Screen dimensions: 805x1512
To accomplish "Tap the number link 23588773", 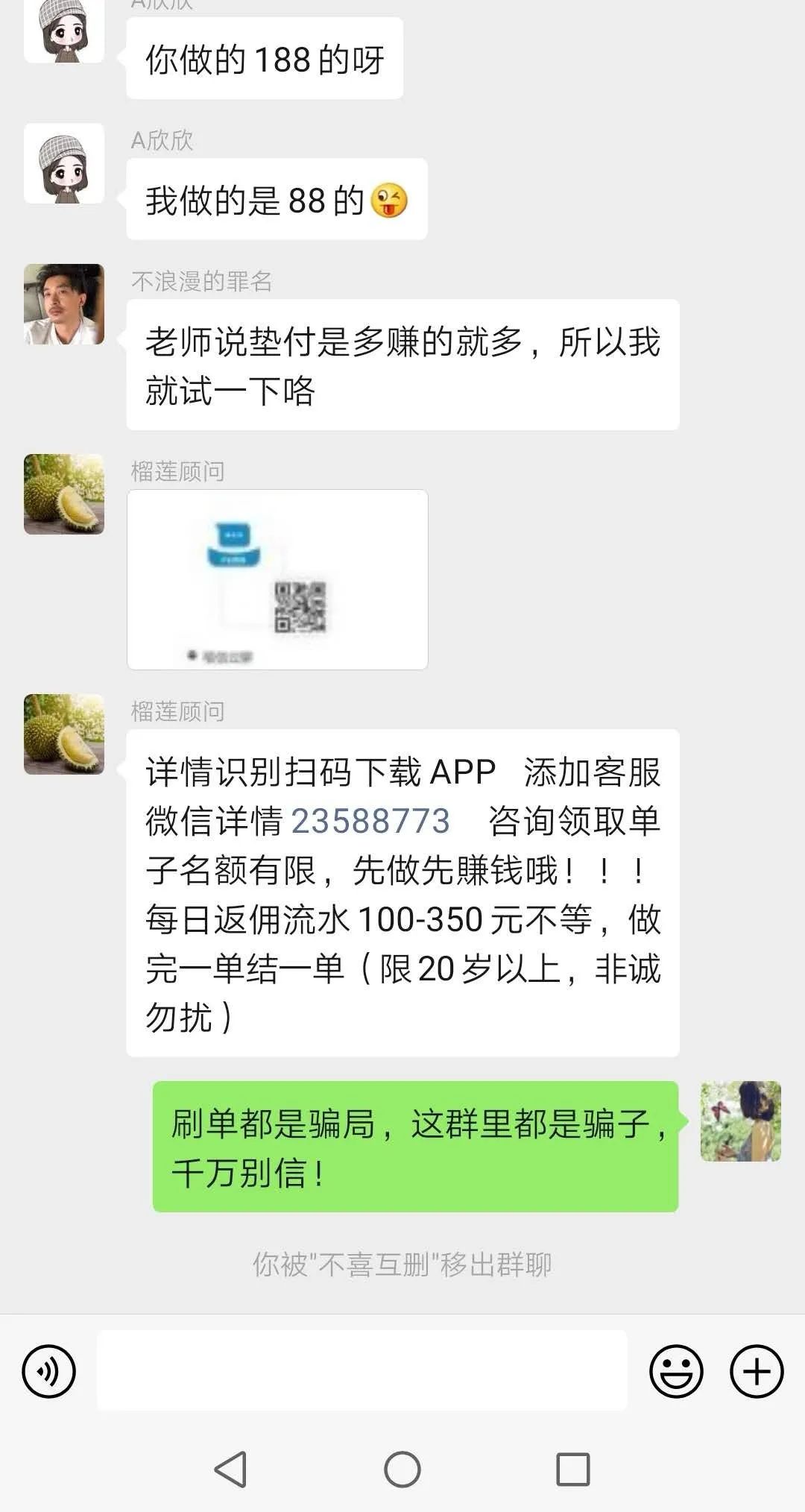I will (370, 821).
